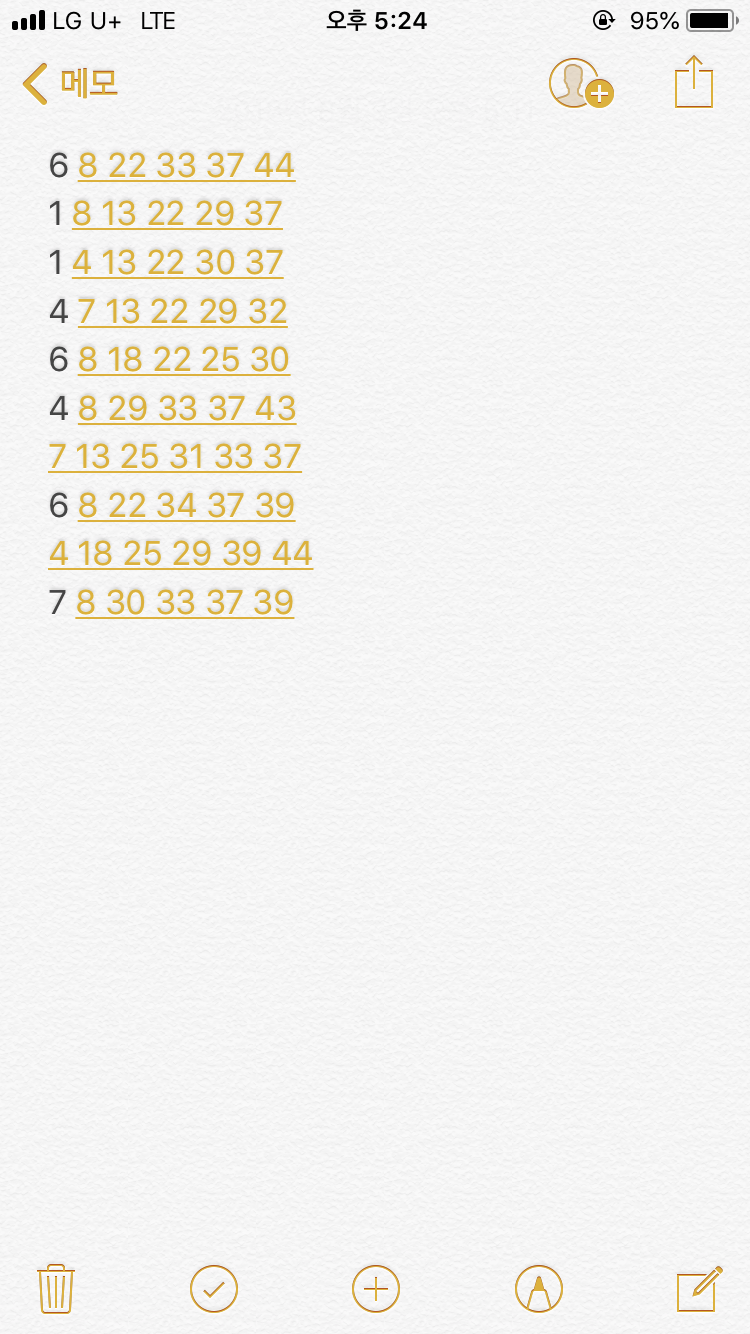Open the link 8 18 22 25 30
The width and height of the screenshot is (750, 1334).
[184, 359]
